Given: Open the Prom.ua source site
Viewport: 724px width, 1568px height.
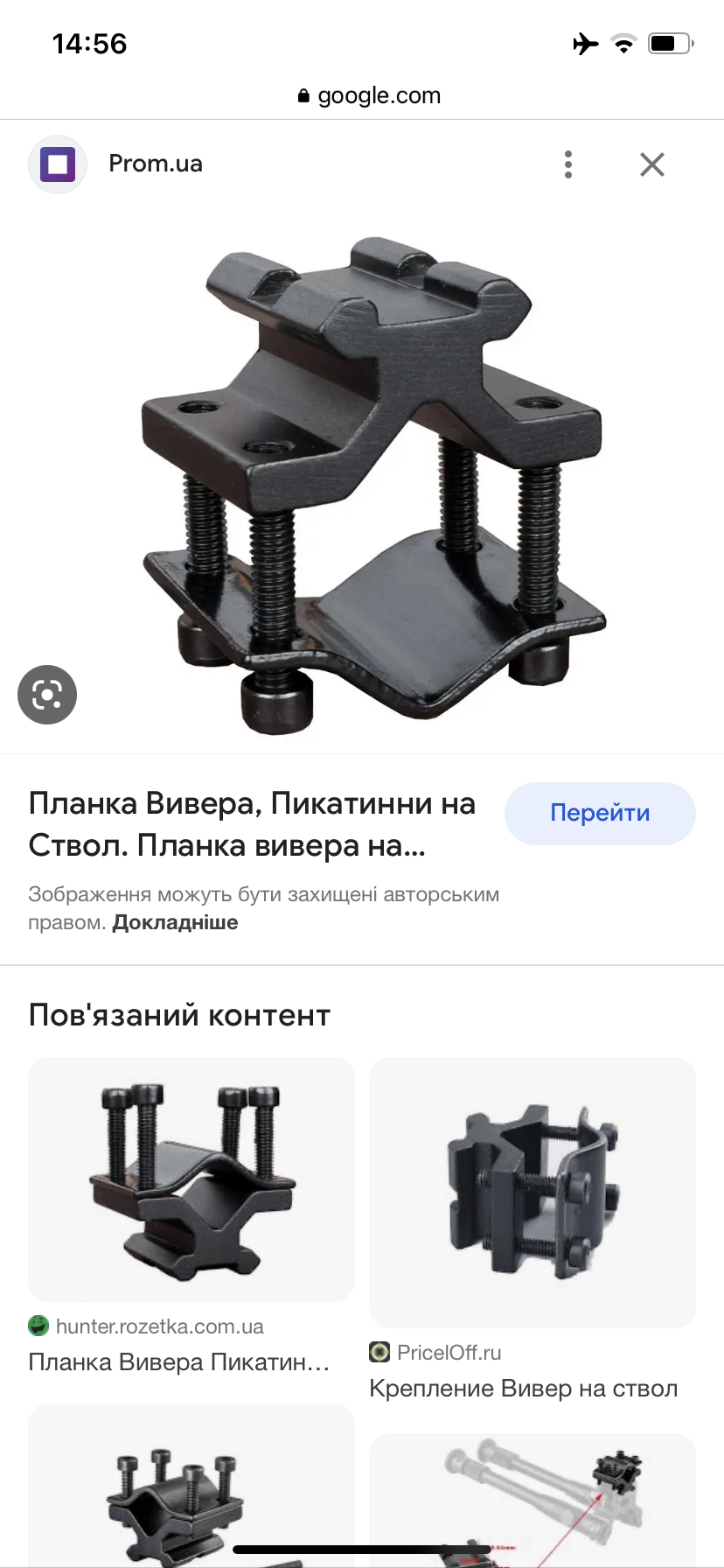Looking at the screenshot, I should point(155,164).
